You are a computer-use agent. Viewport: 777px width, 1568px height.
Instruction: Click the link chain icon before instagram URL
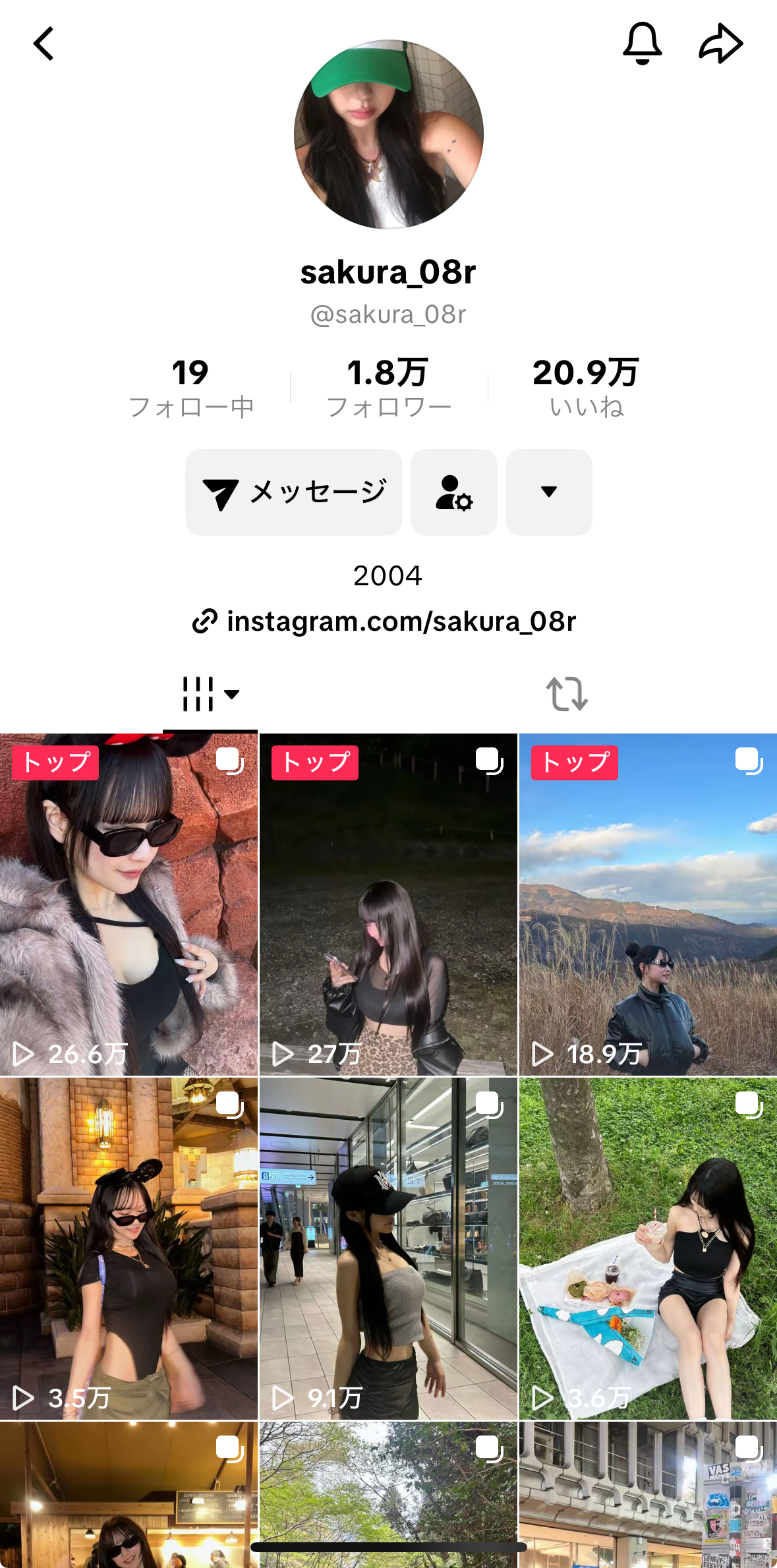206,620
